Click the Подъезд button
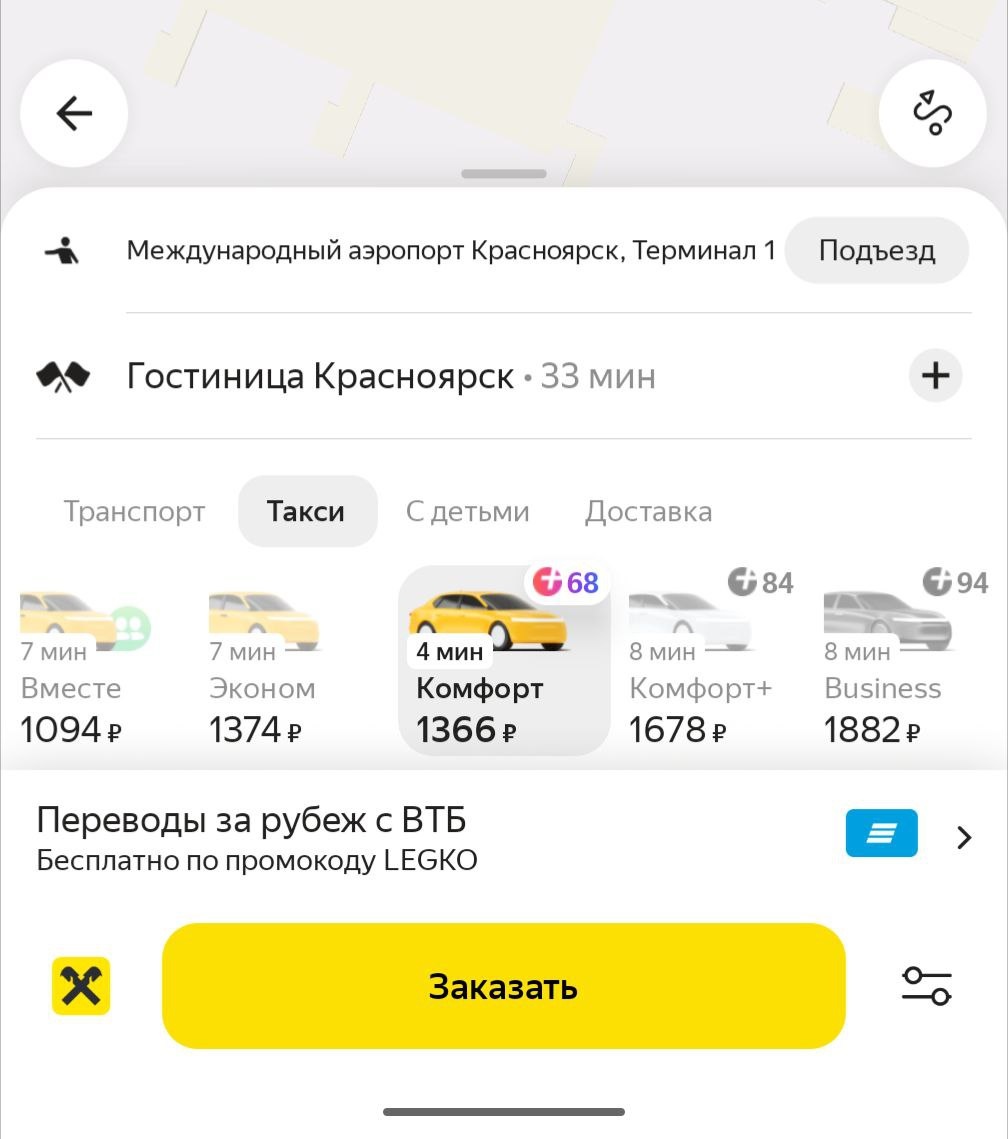Viewport: 1008px width, 1139px height. pos(877,251)
